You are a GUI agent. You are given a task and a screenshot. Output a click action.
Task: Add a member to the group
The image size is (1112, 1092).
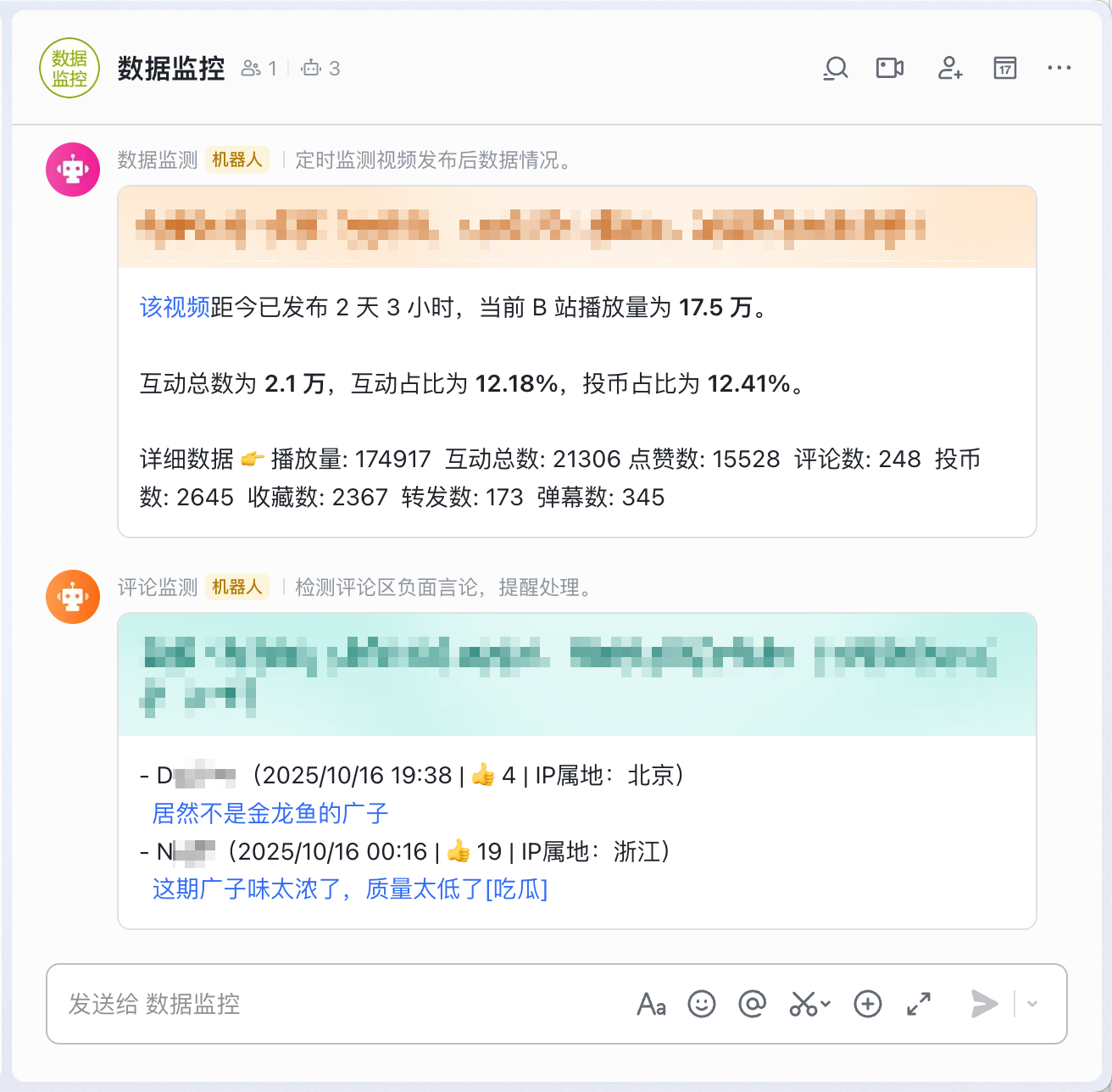point(949,68)
